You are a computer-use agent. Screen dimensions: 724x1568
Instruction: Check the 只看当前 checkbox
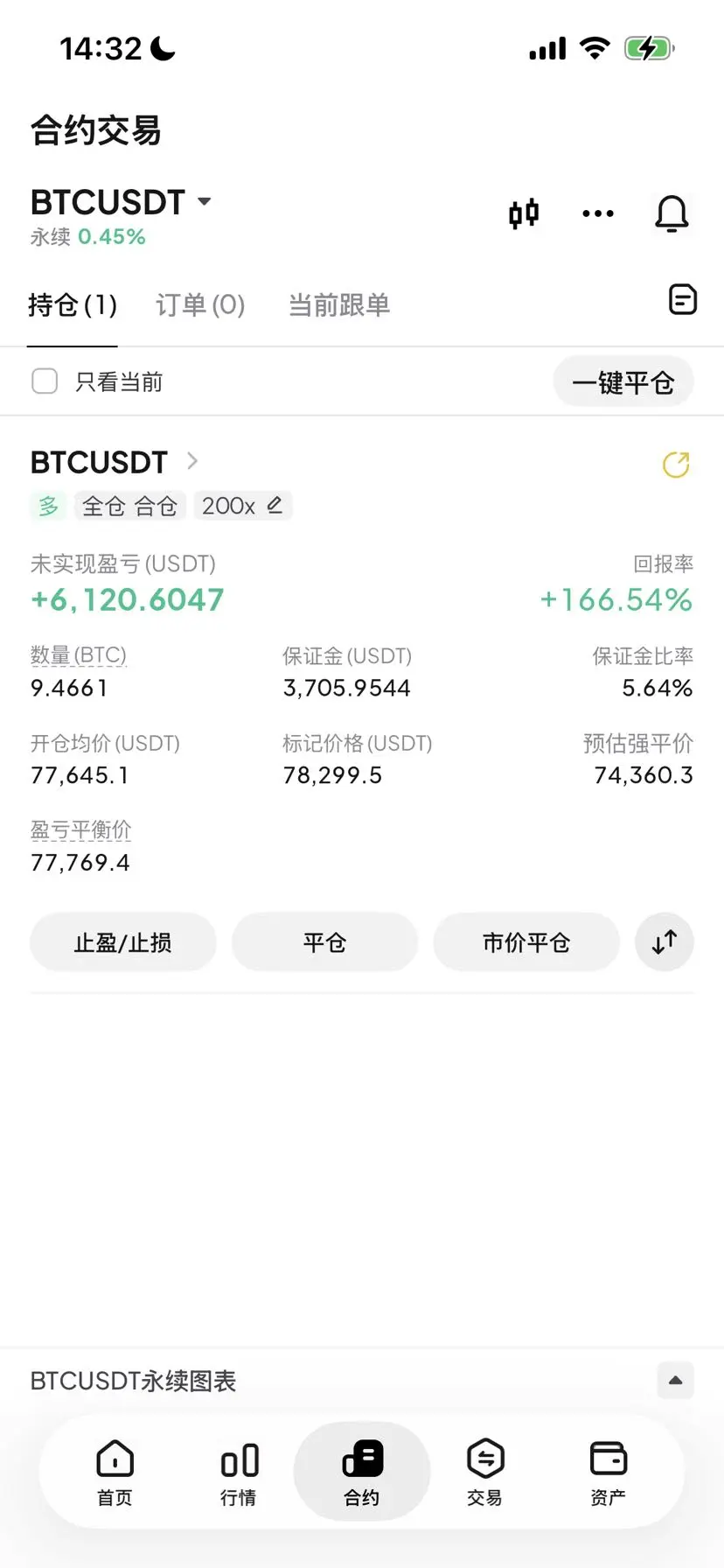point(45,381)
